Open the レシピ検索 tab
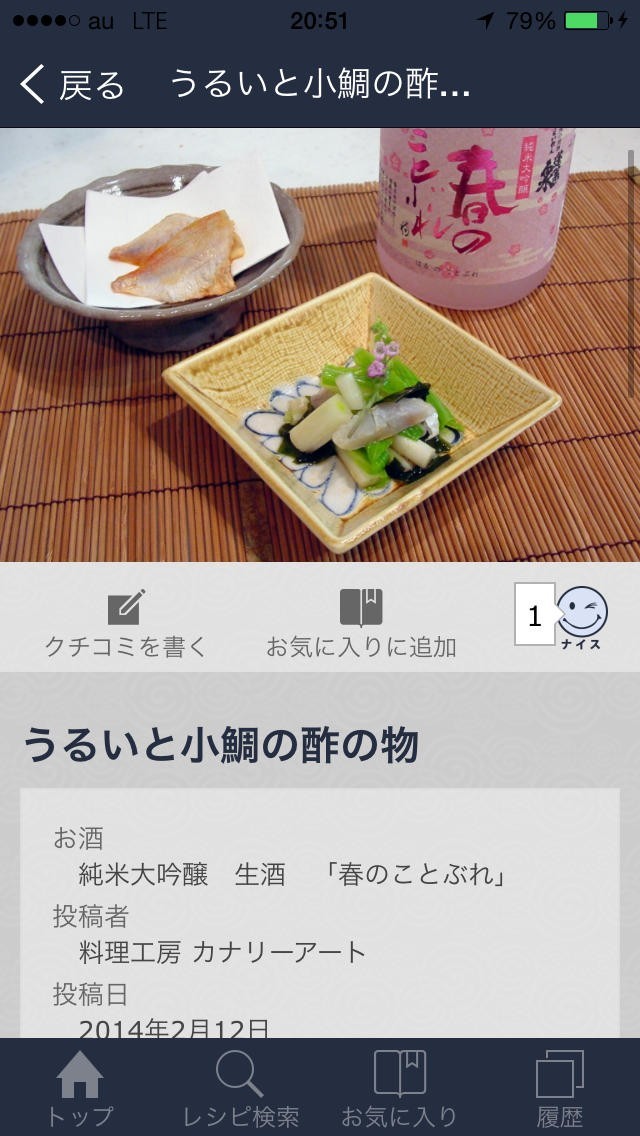 coord(240,1089)
